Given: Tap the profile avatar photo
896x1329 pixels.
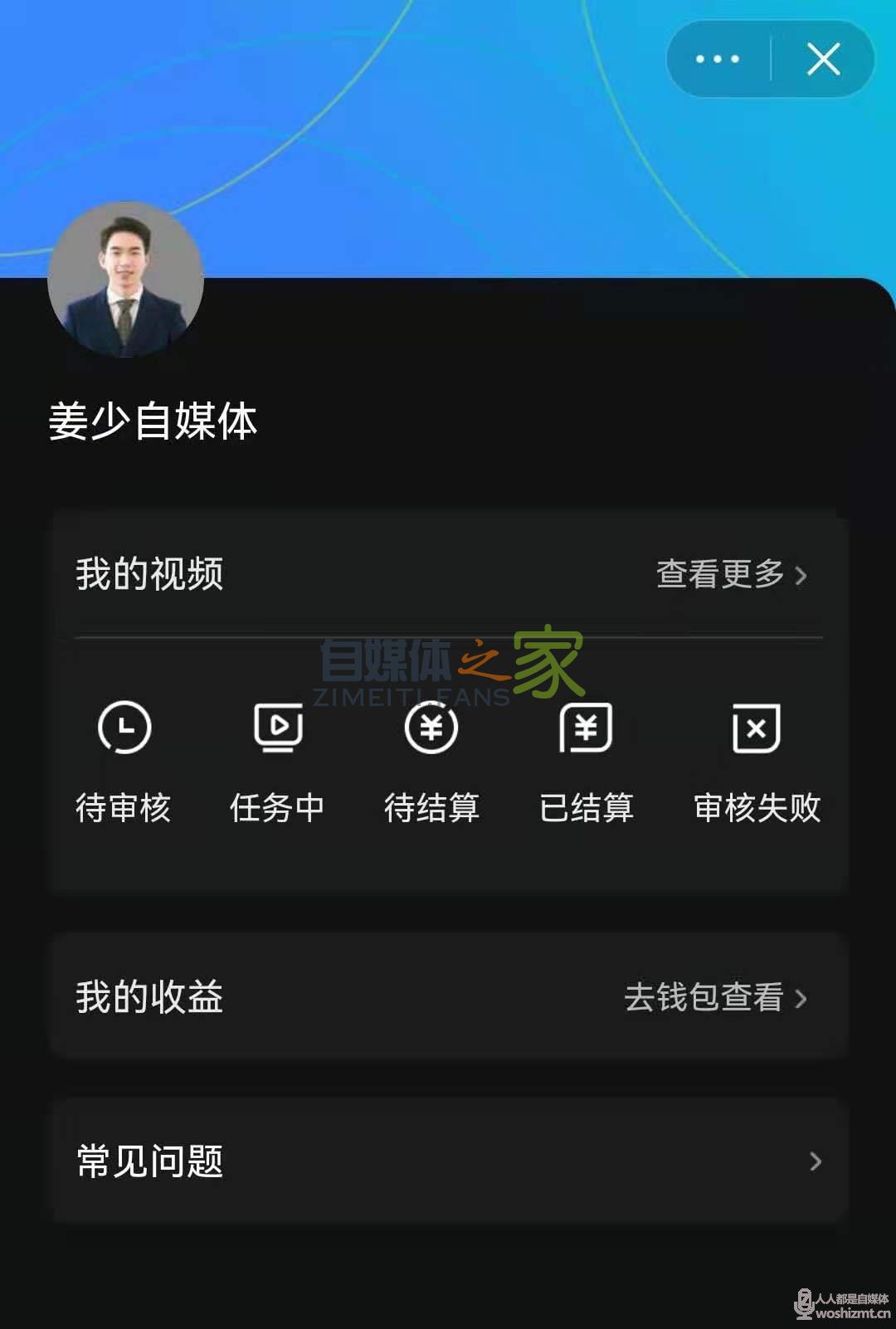Looking at the screenshot, I should (125, 280).
